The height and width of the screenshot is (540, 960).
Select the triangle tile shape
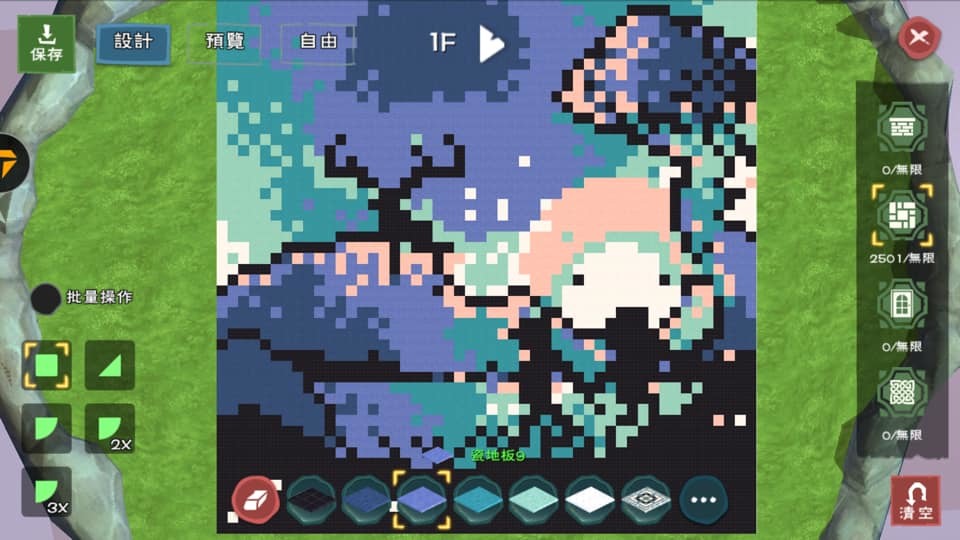(109, 365)
